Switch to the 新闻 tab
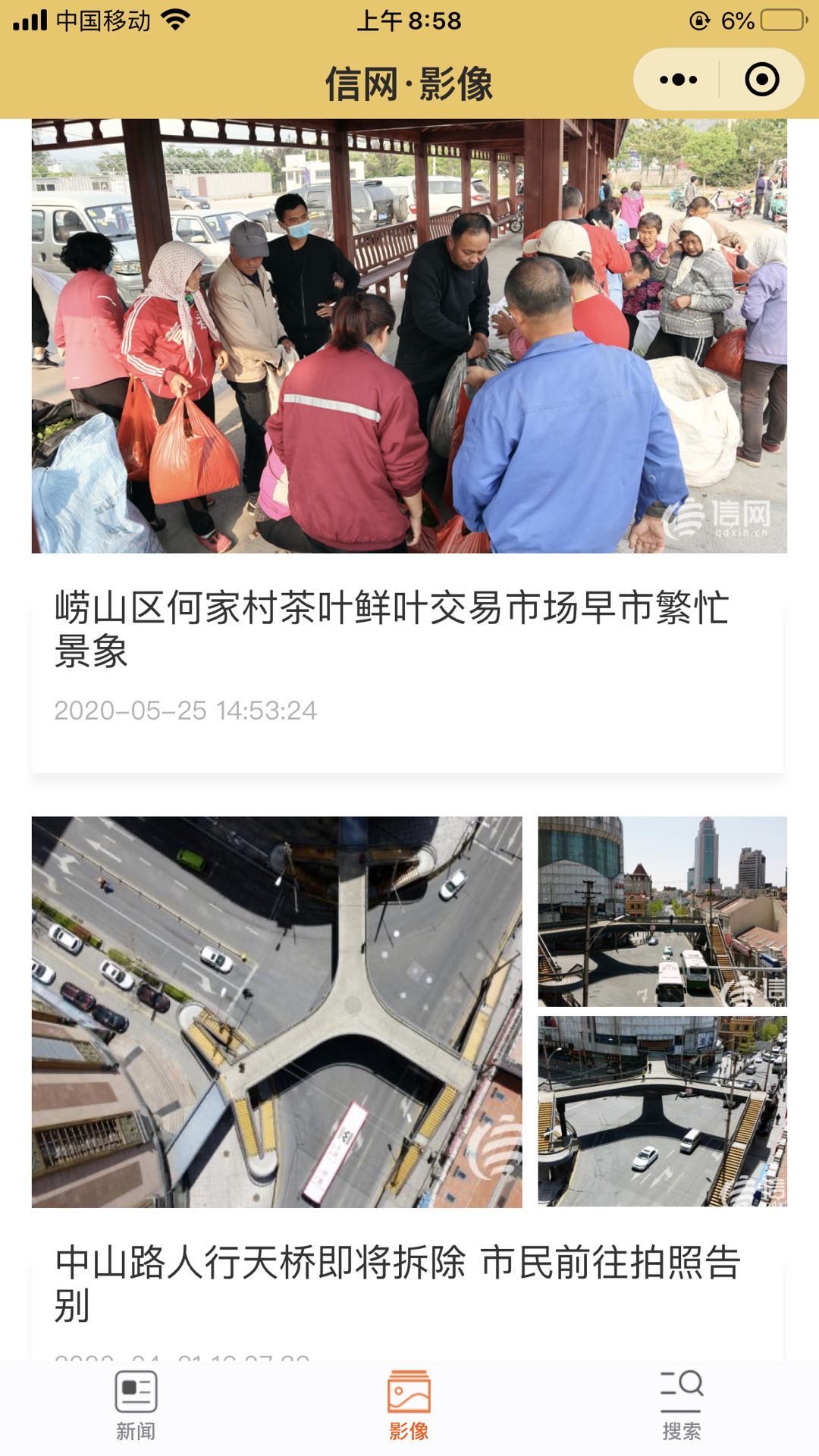This screenshot has width=819, height=1456. coord(136,1406)
